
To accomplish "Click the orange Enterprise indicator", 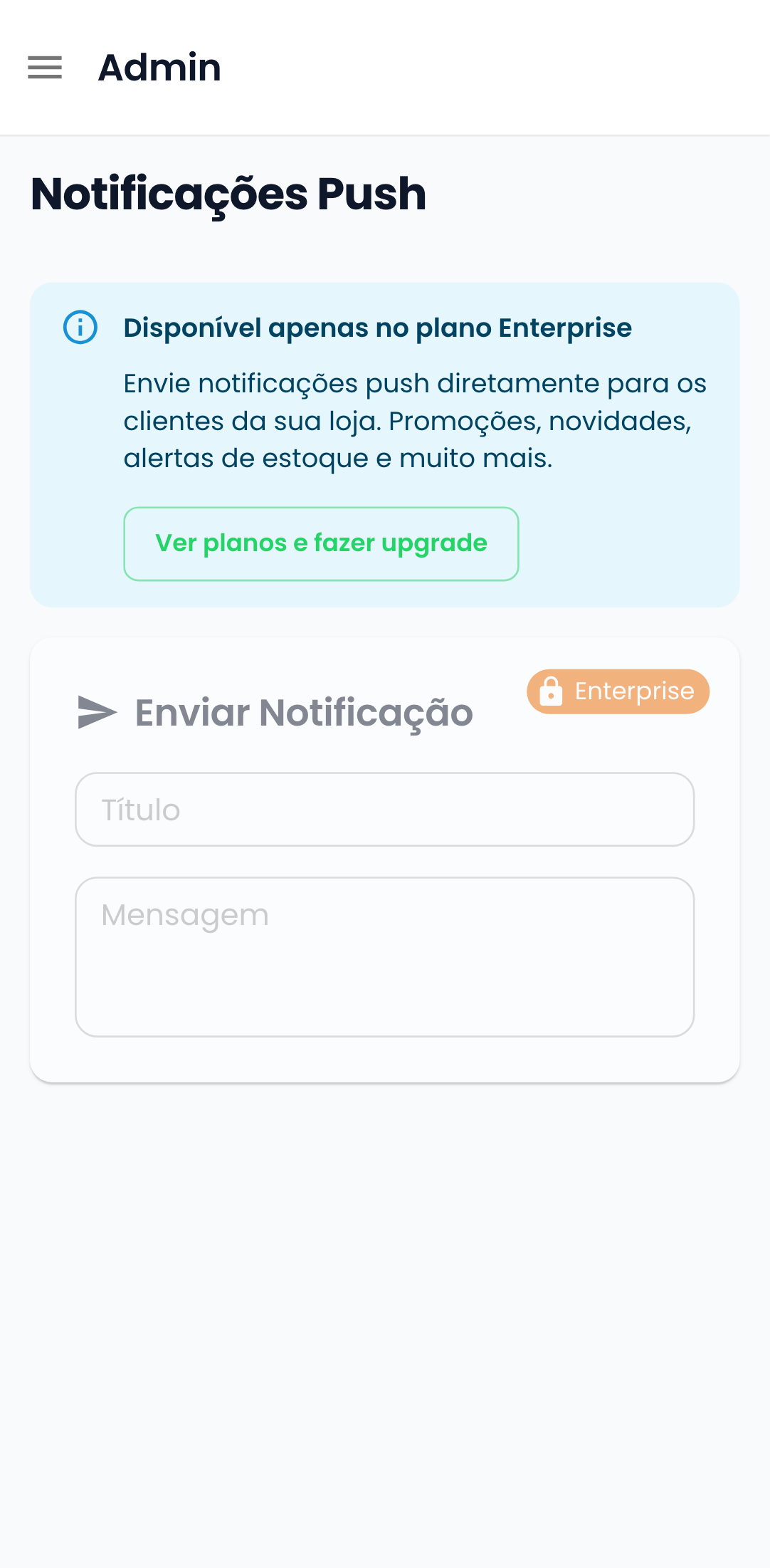I will tap(617, 691).
